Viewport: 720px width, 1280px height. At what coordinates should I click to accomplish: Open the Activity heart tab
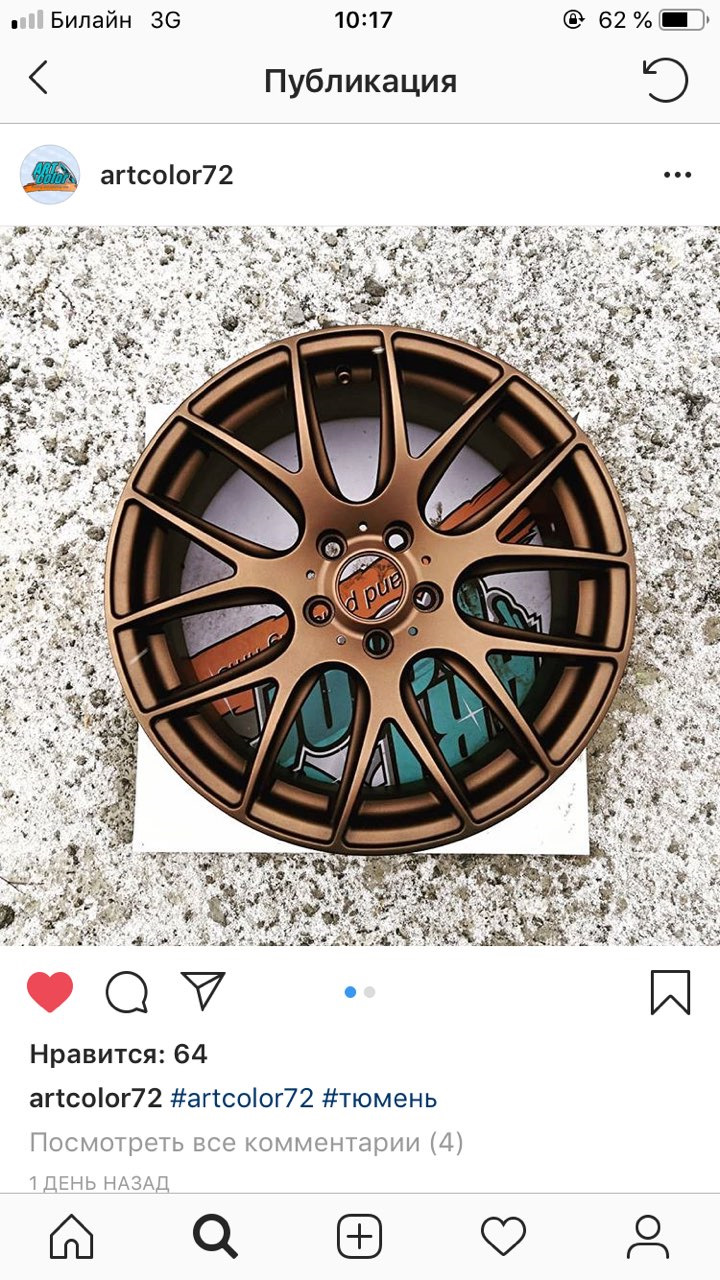pyautogui.click(x=503, y=1238)
